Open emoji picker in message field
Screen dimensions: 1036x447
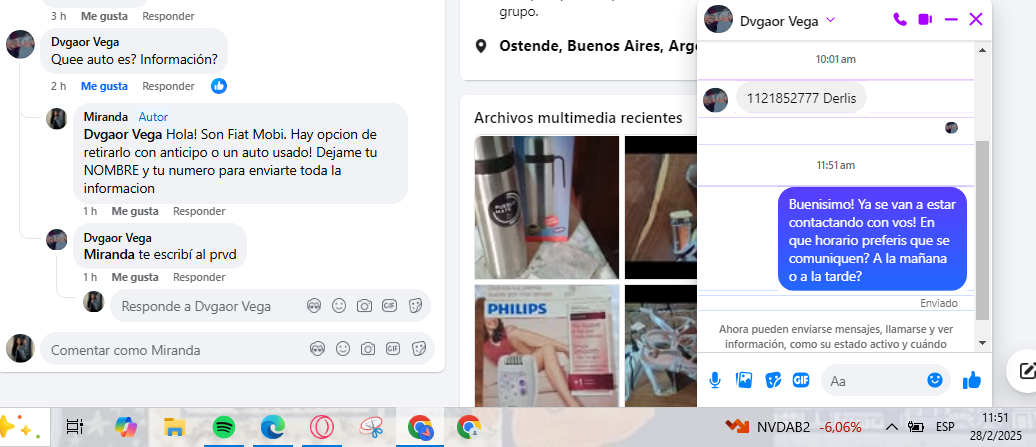click(x=935, y=380)
